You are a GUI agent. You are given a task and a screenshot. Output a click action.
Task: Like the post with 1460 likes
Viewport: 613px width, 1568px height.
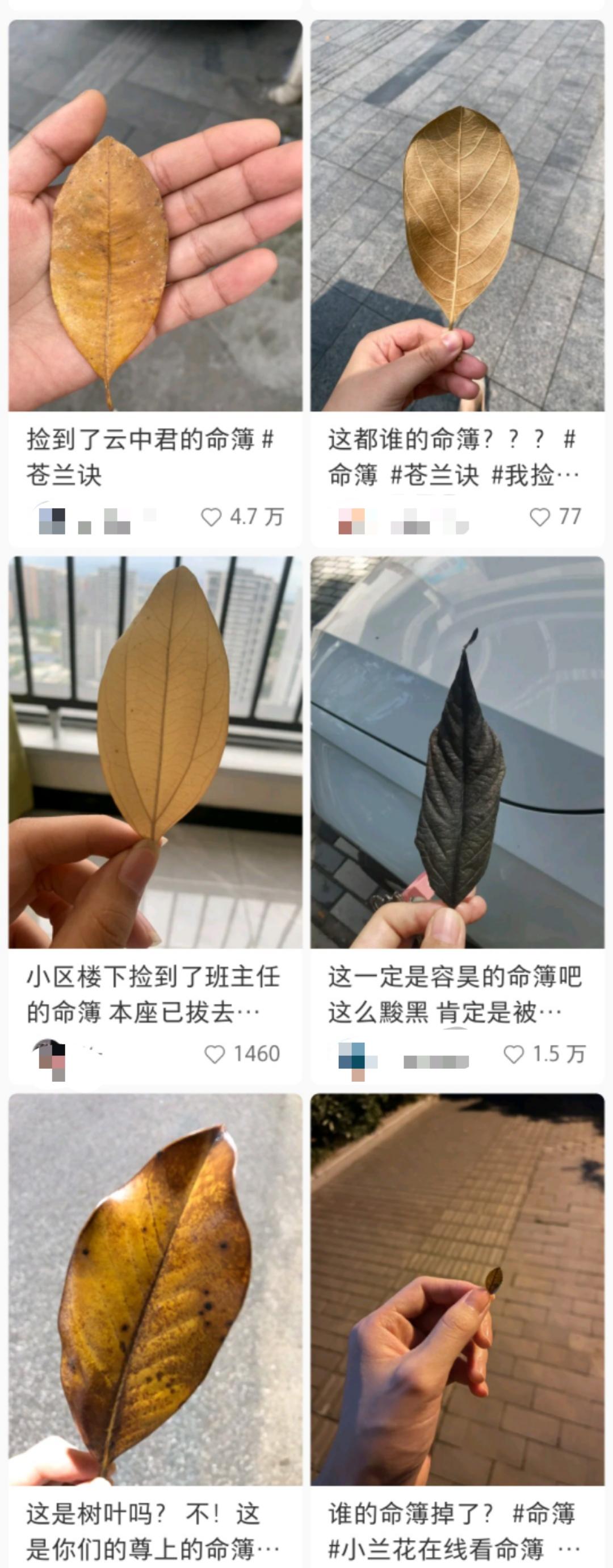pyautogui.click(x=215, y=1054)
